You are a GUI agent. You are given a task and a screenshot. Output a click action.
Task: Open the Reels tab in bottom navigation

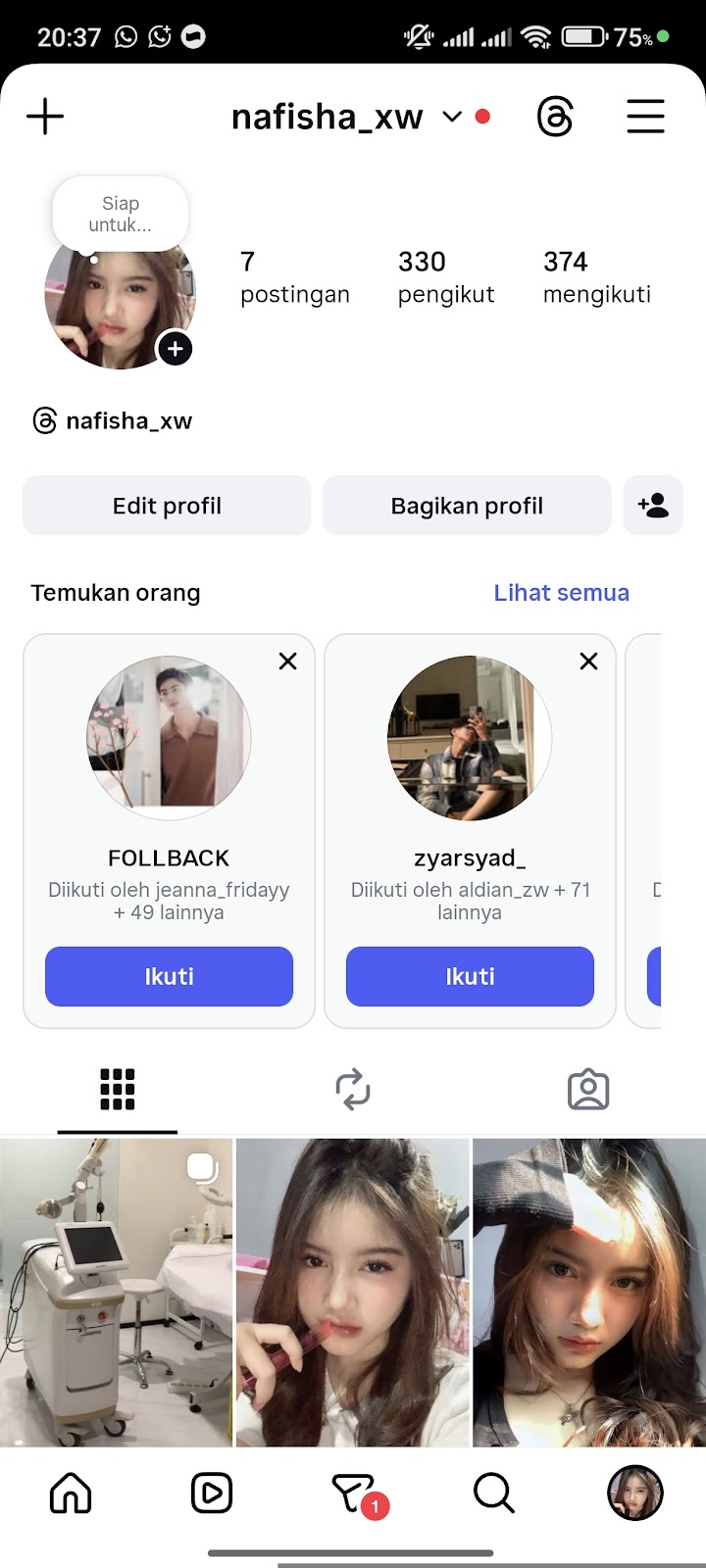pos(212,1494)
